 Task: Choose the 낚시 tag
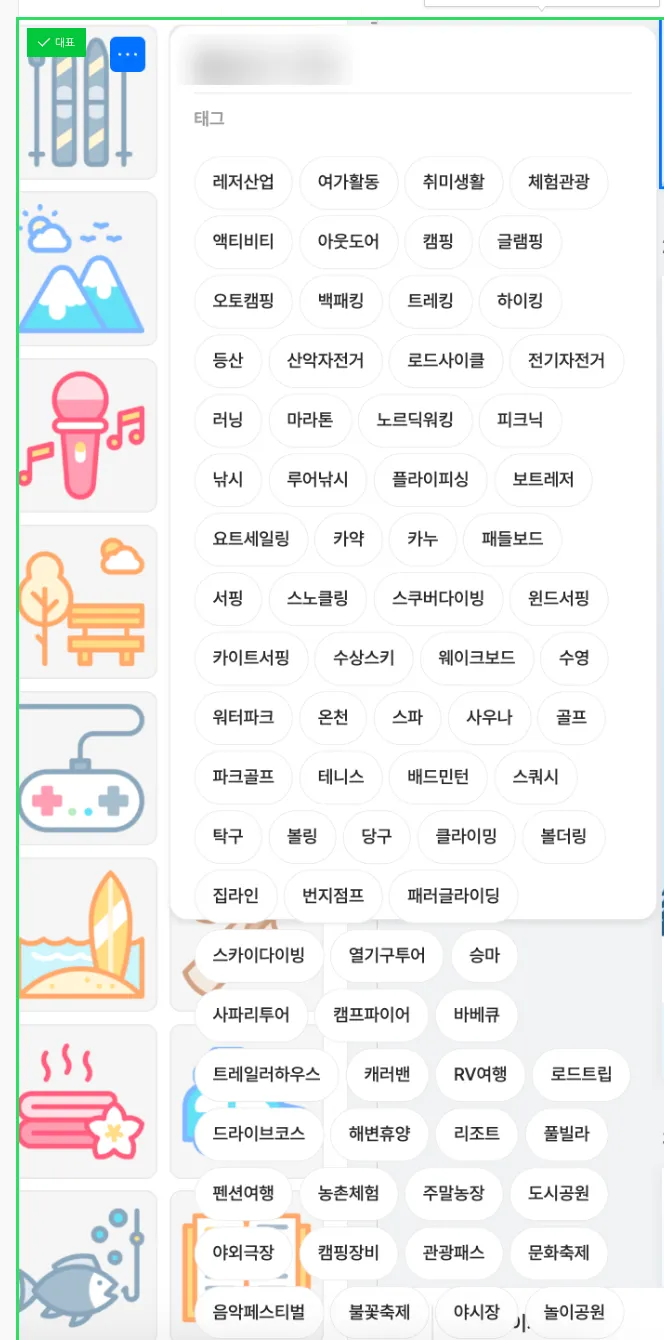pos(228,479)
